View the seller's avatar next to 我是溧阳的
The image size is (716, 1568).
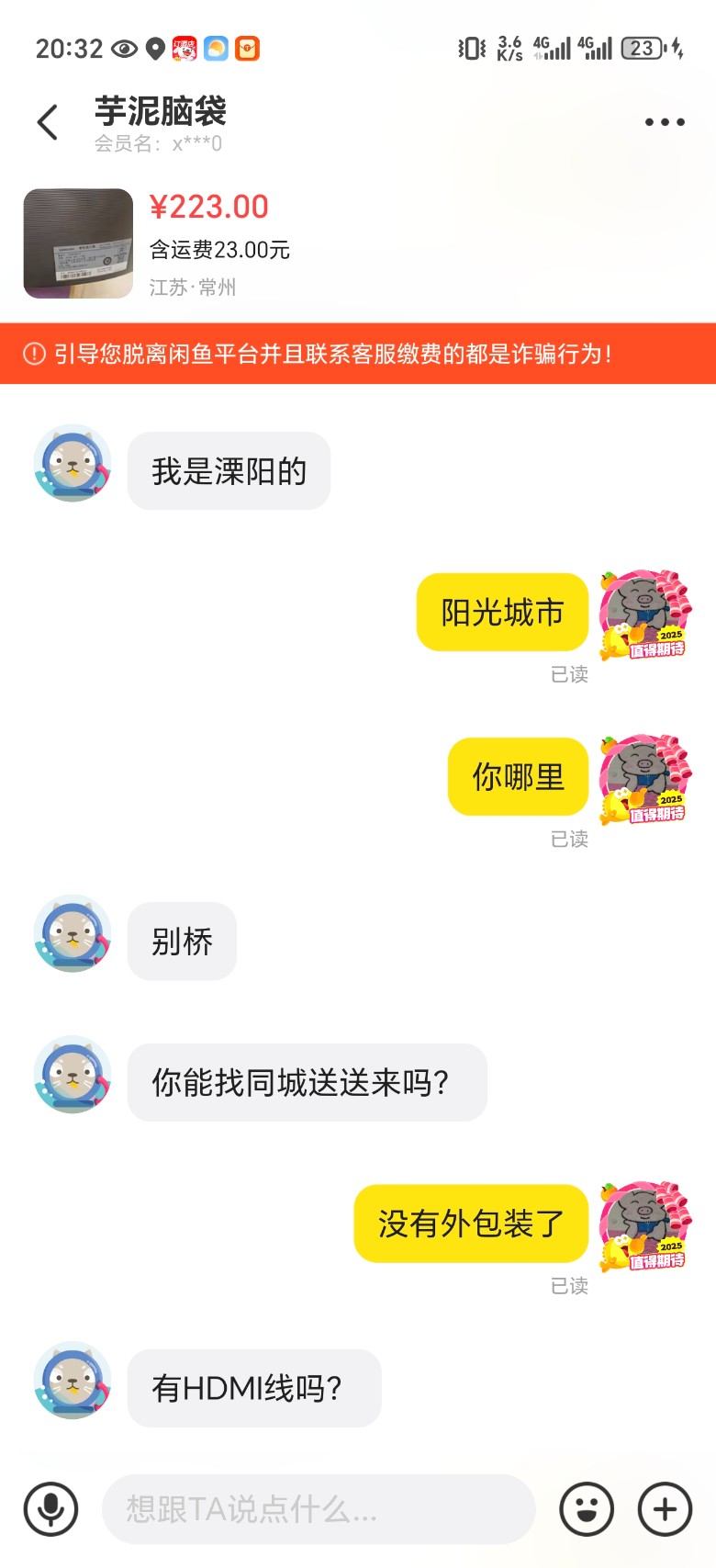pyautogui.click(x=73, y=463)
